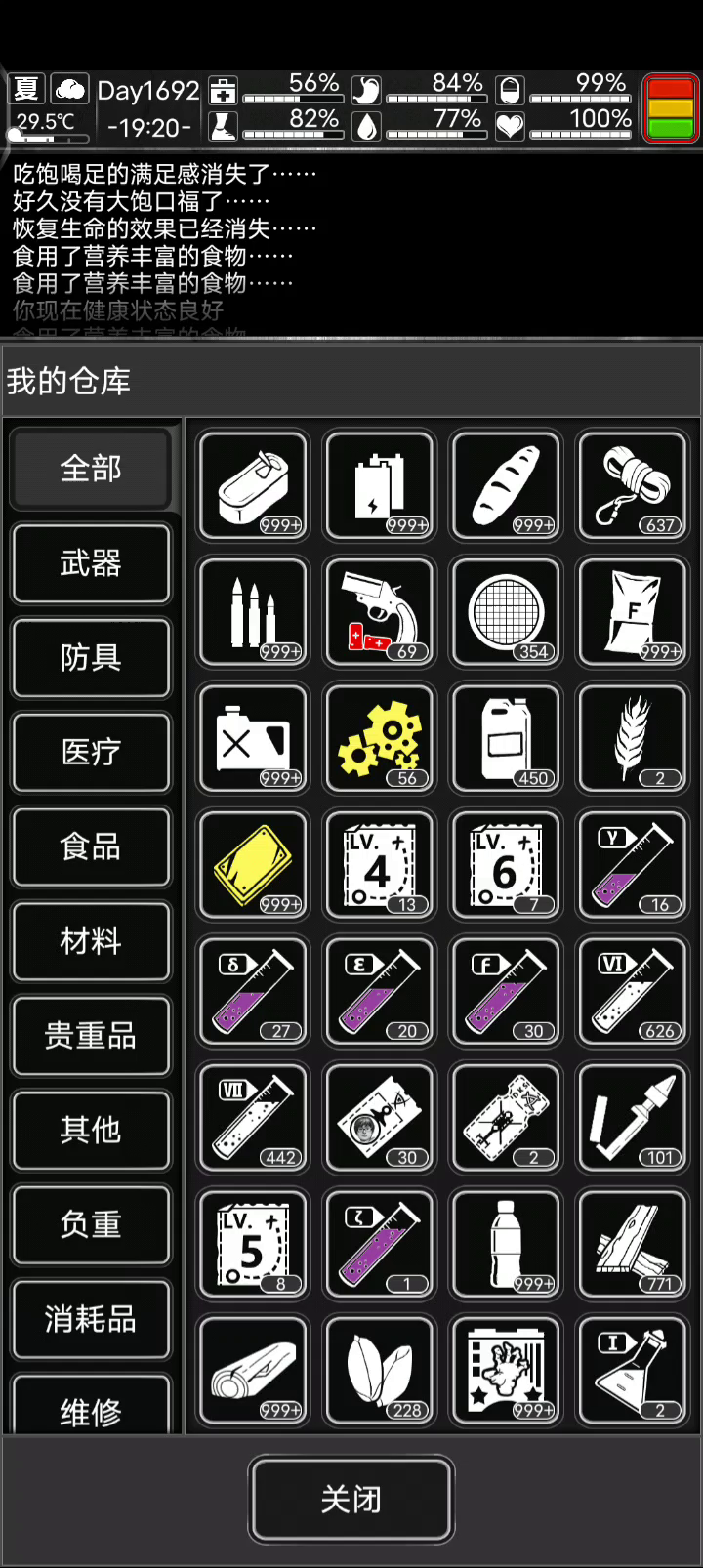Viewport: 703px width, 1568px height.
Task: Select the canned food item
Action: 253,485
